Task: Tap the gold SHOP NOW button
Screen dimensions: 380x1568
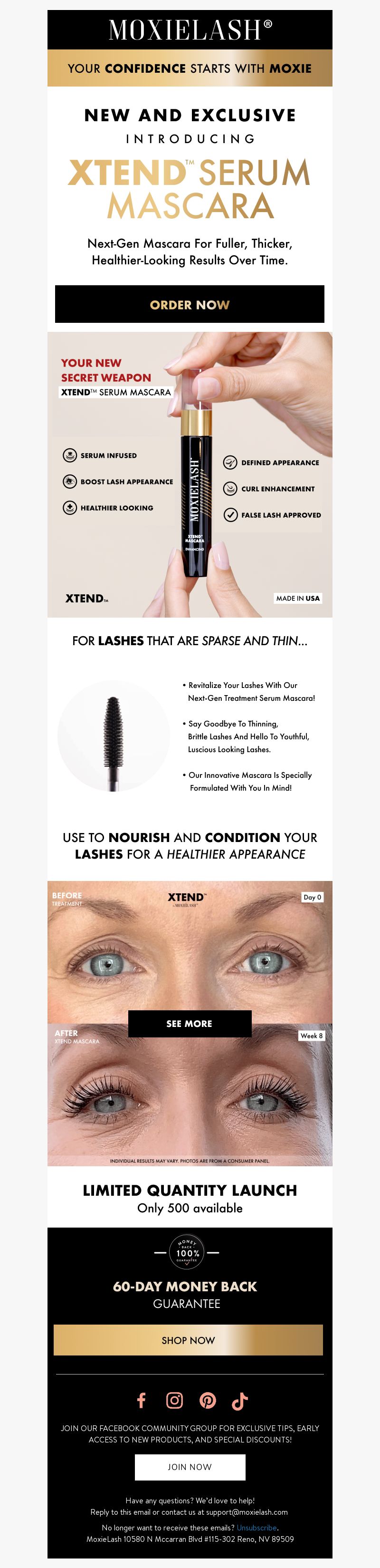Action: pos(189,1340)
